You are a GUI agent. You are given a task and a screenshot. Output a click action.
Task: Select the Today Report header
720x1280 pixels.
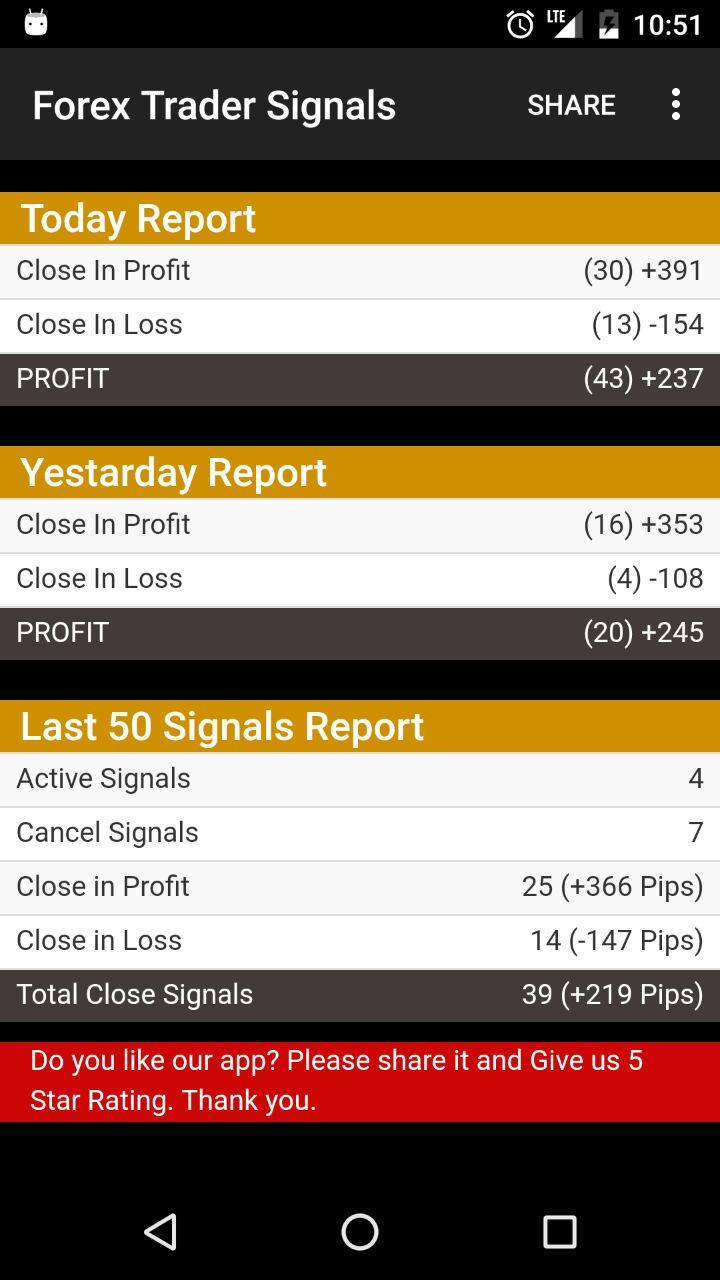(x=360, y=217)
